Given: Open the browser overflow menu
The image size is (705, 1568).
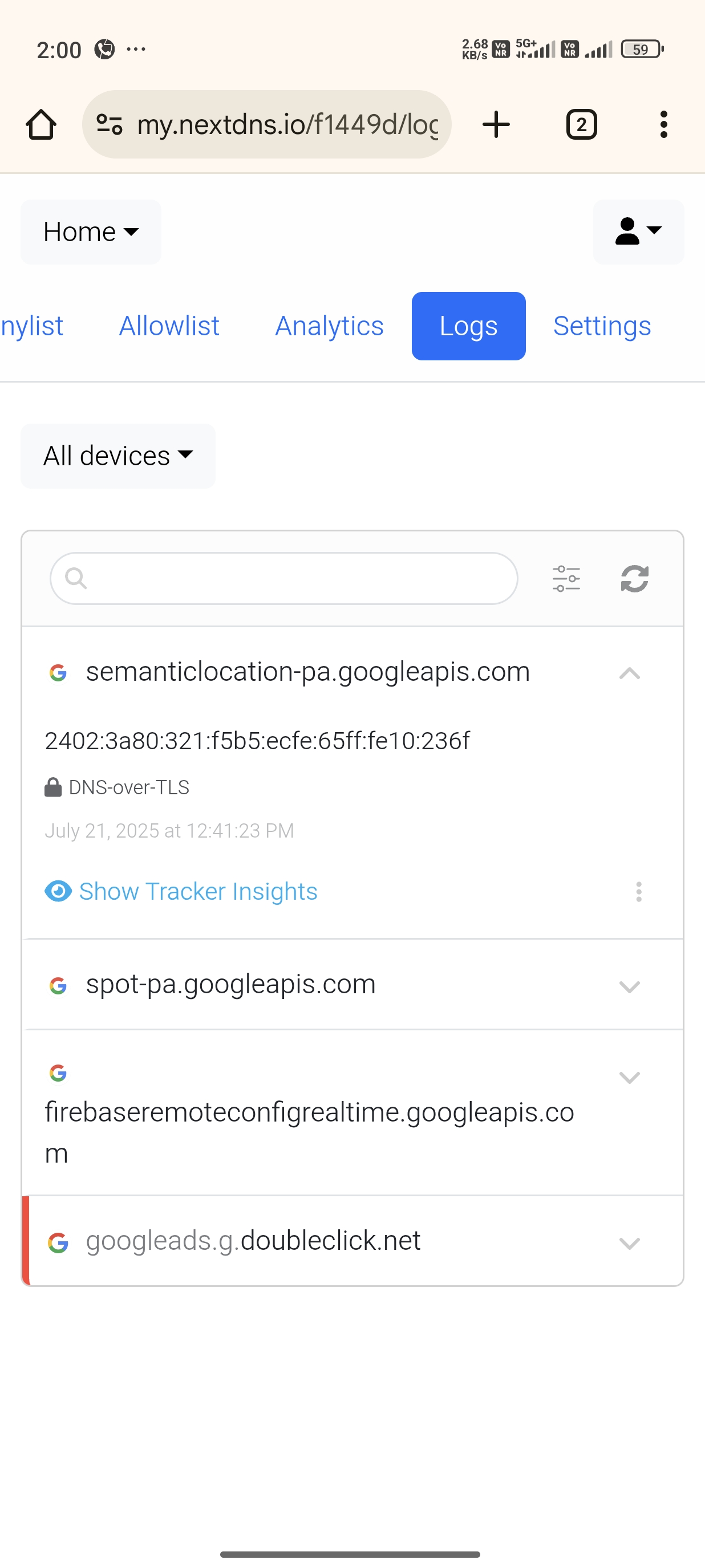Looking at the screenshot, I should pos(663,125).
